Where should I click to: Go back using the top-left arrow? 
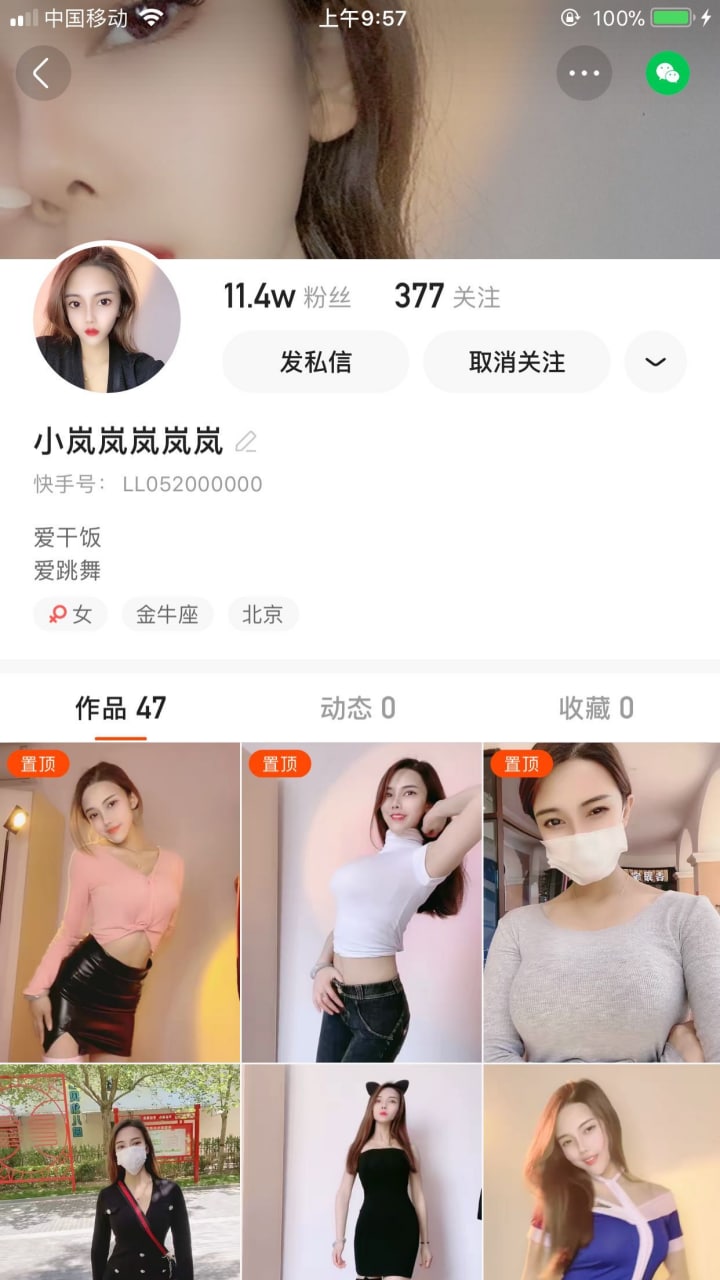(x=42, y=73)
